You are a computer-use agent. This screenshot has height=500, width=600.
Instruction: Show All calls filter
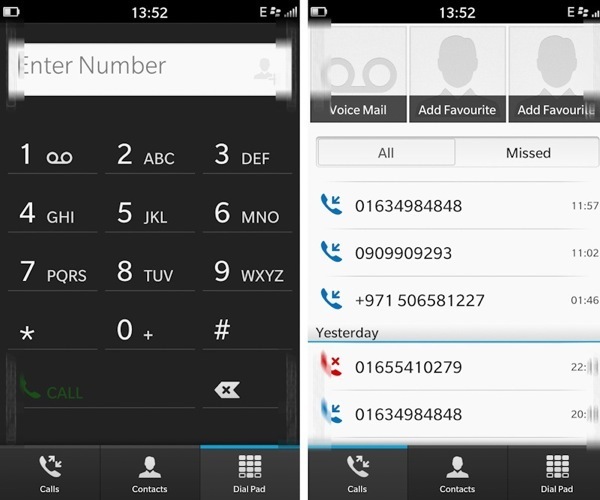coord(386,153)
